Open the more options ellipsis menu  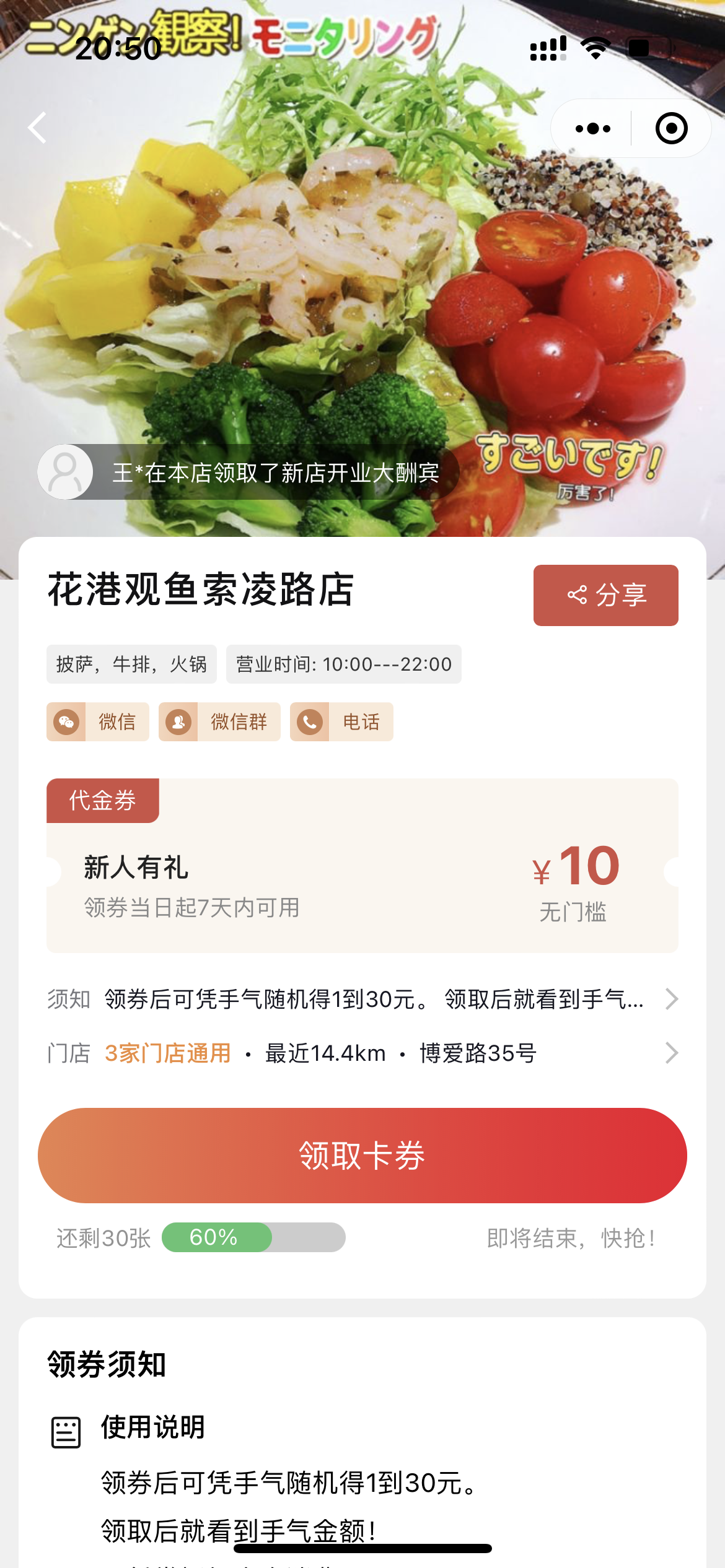click(591, 128)
